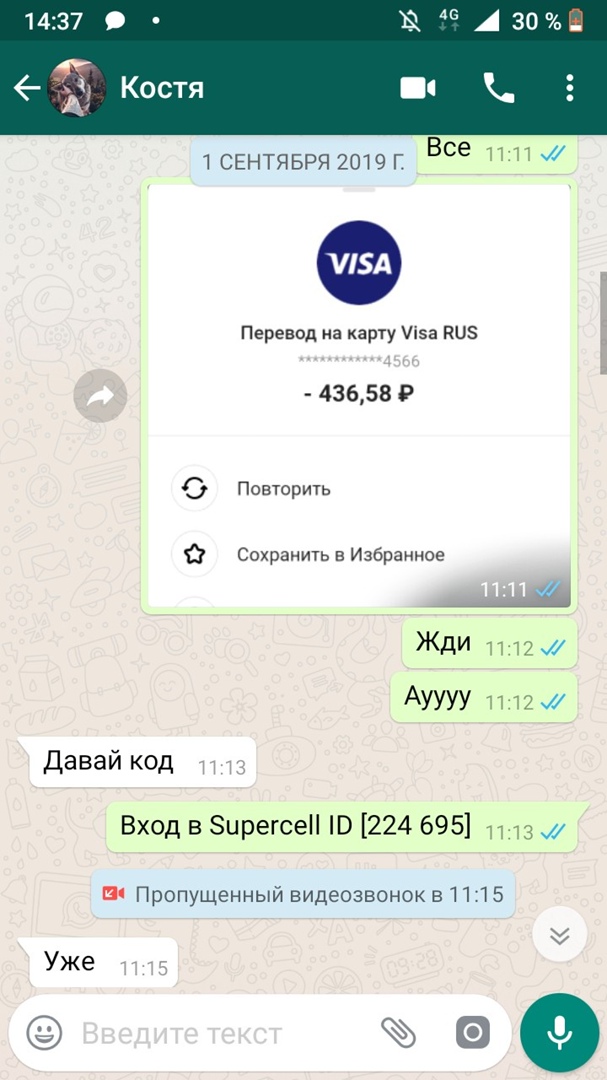
Task: Go back to the chats list
Action: [26, 88]
